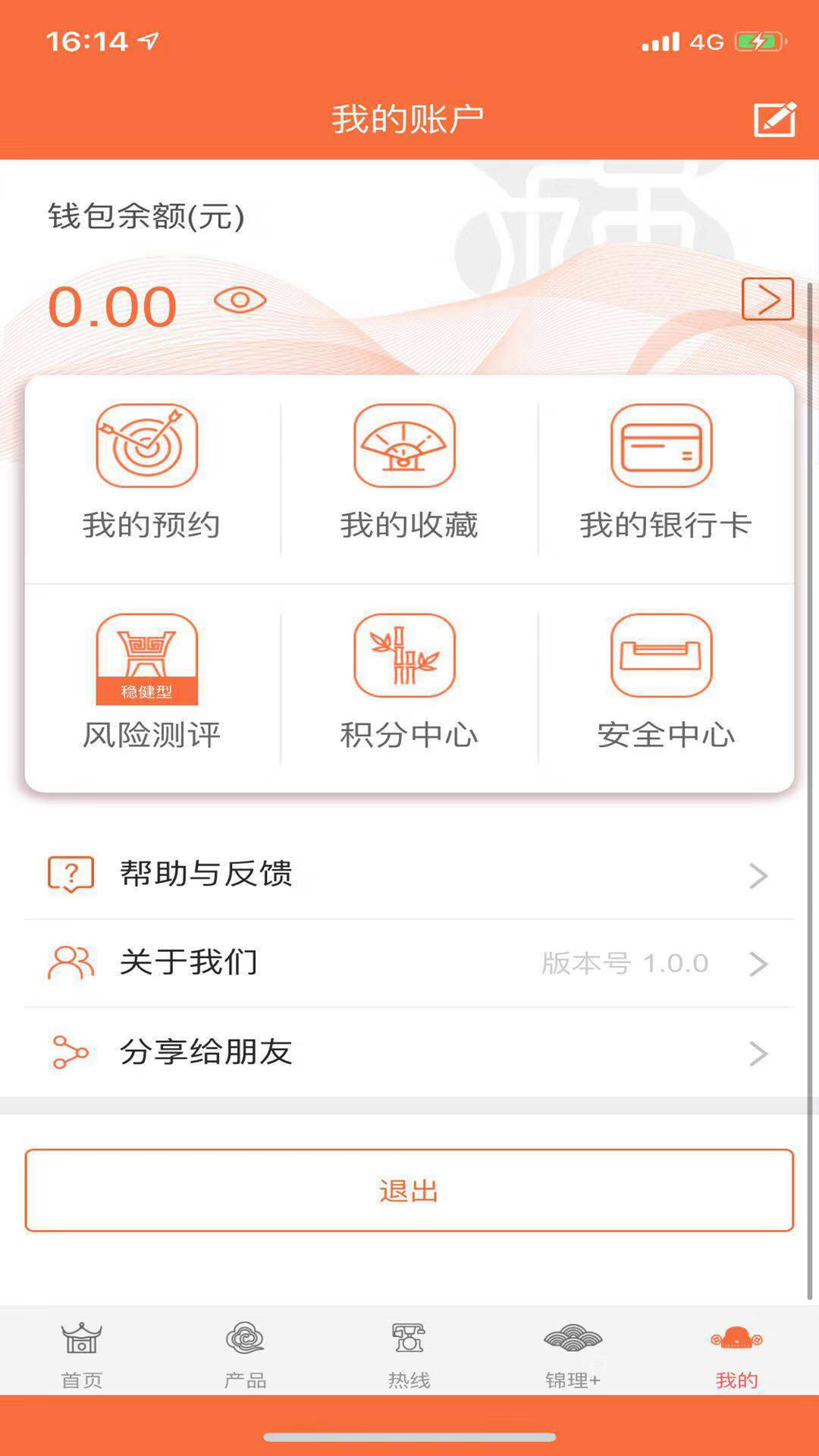Tap the 退出 logout button
The width and height of the screenshot is (819, 1456).
click(409, 1191)
